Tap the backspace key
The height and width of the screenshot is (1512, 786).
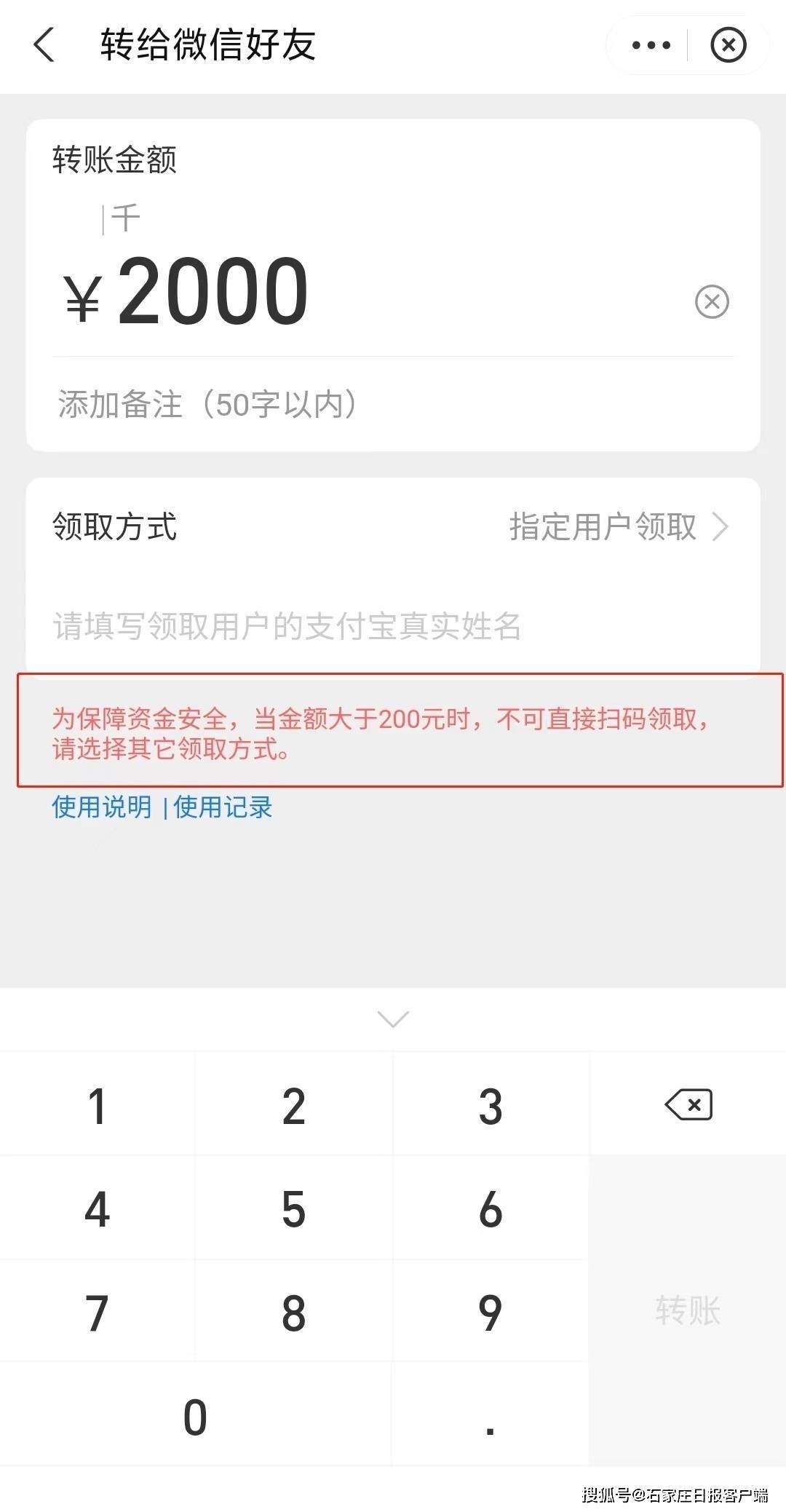688,1104
